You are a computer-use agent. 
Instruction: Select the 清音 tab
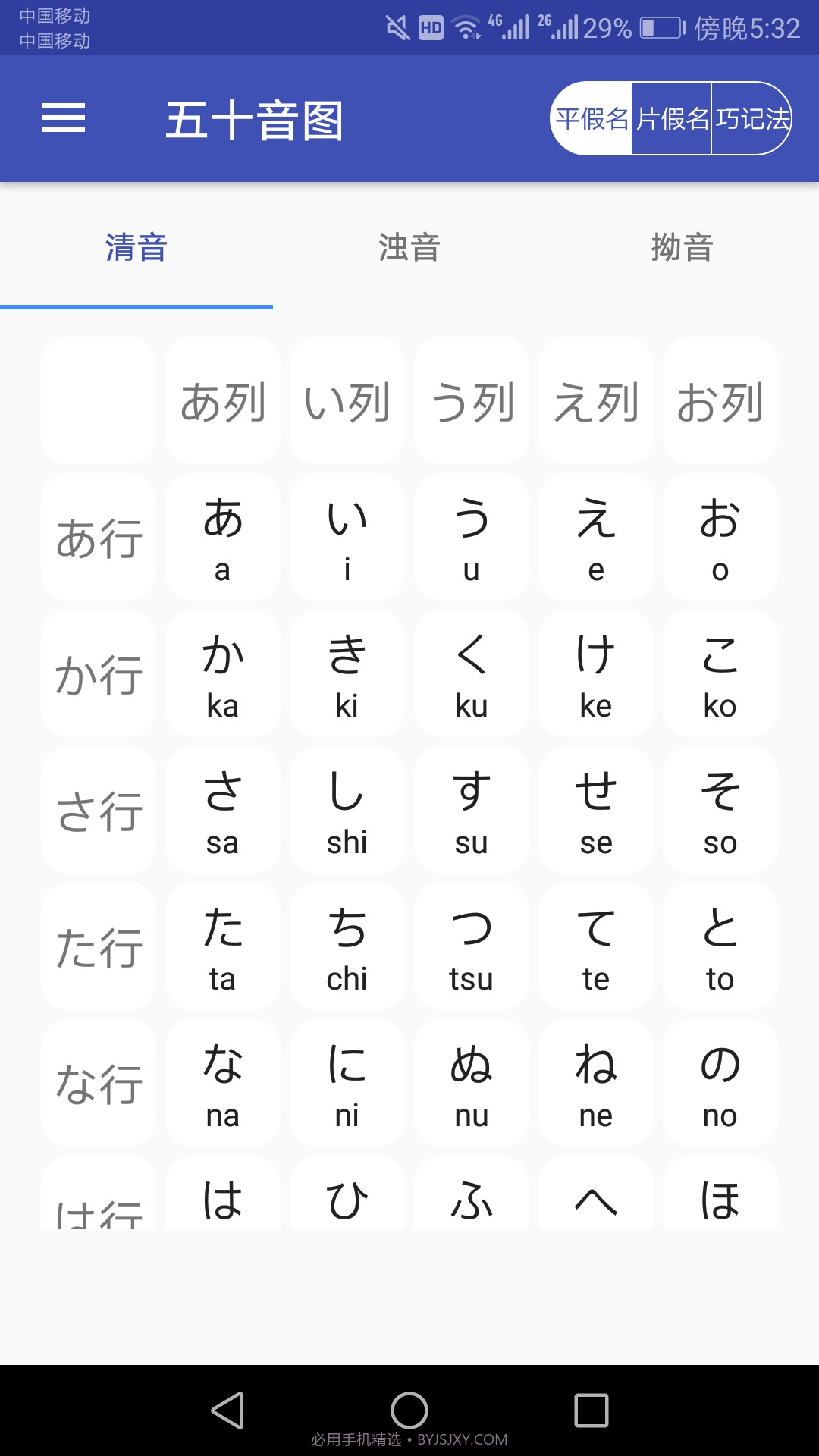[136, 247]
